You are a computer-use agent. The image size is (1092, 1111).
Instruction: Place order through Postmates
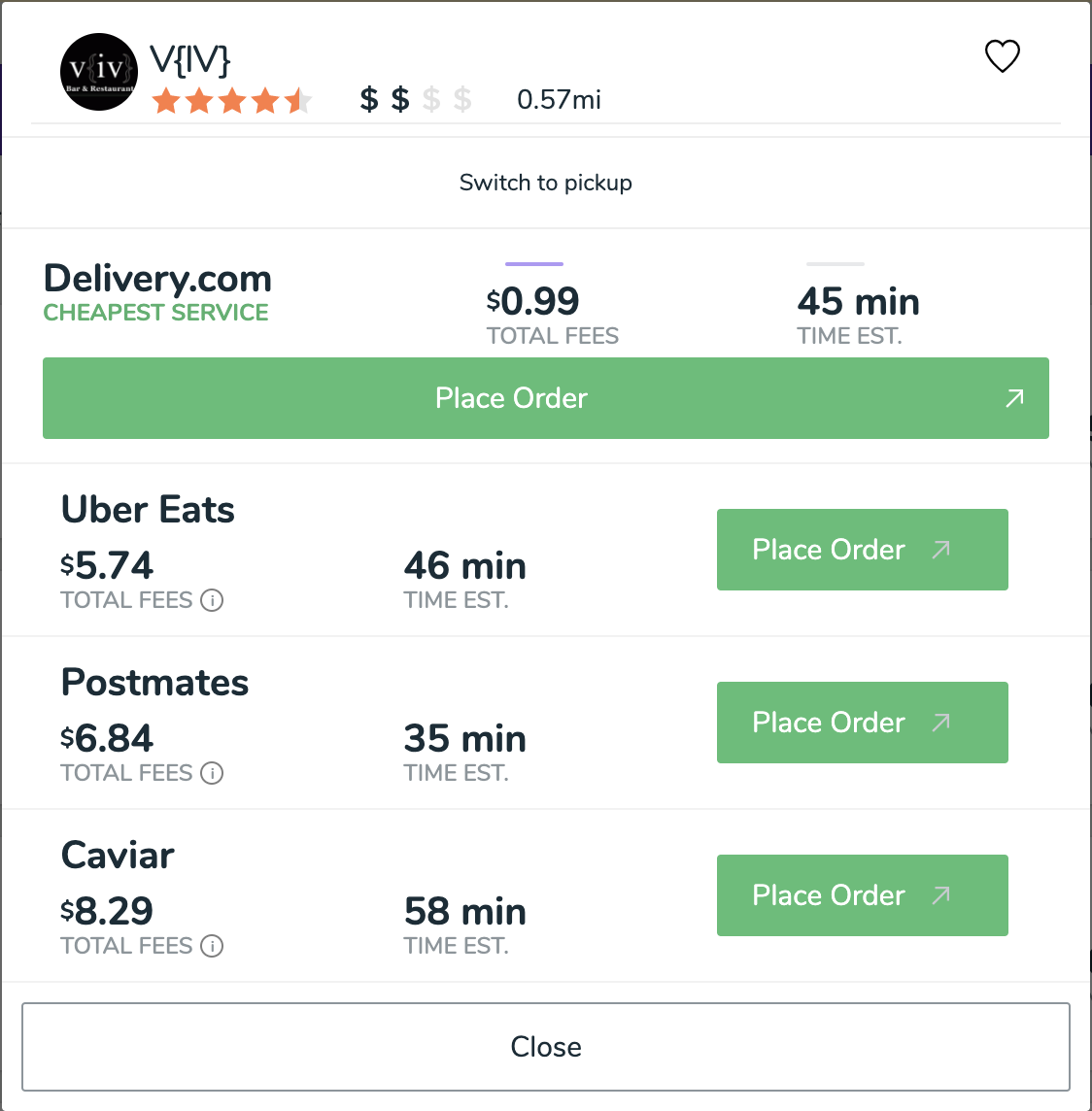862,723
